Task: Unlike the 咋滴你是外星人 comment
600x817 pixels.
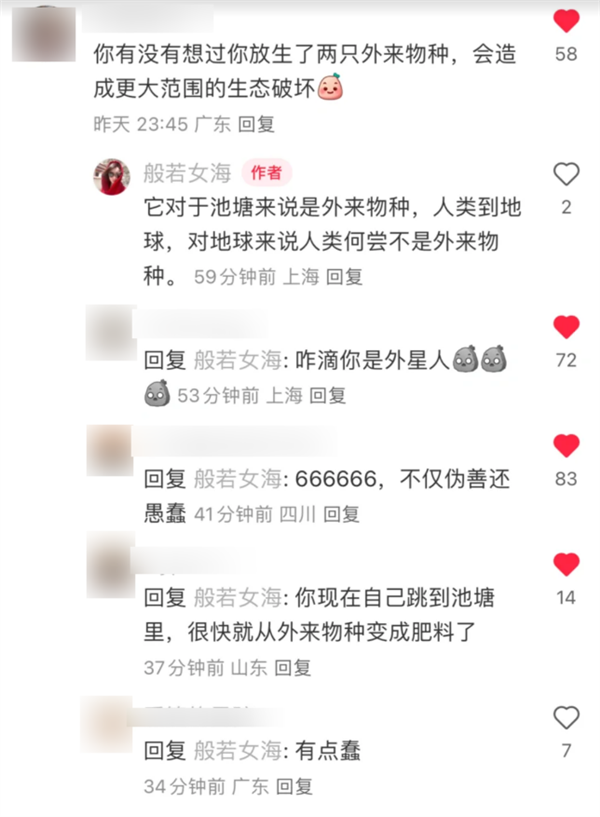Action: point(566,327)
